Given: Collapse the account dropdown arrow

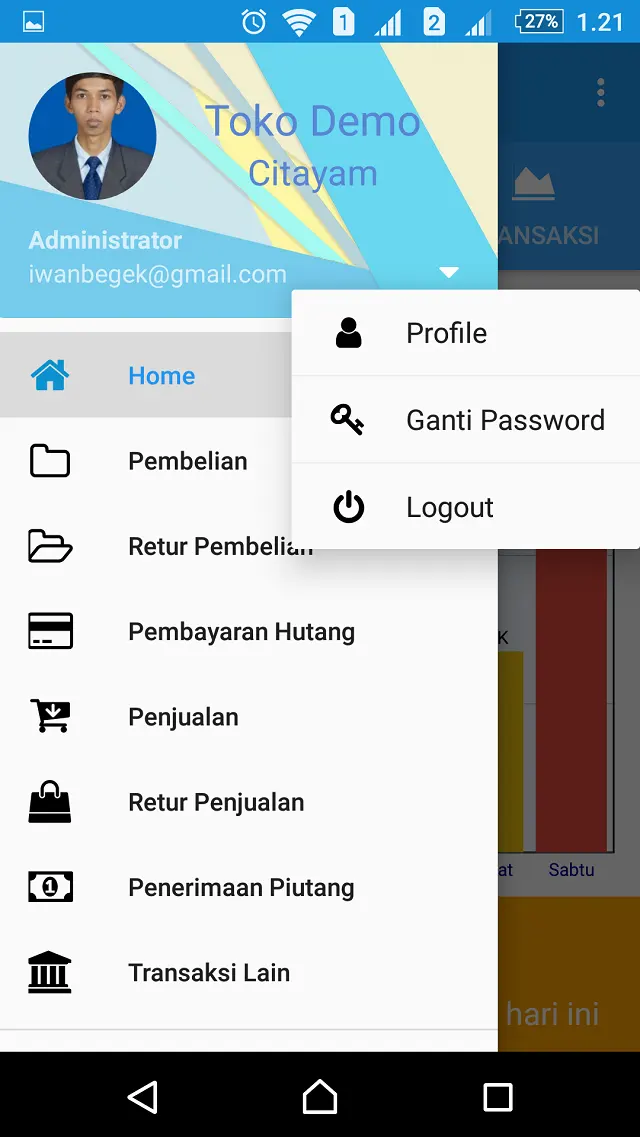Looking at the screenshot, I should (x=449, y=273).
